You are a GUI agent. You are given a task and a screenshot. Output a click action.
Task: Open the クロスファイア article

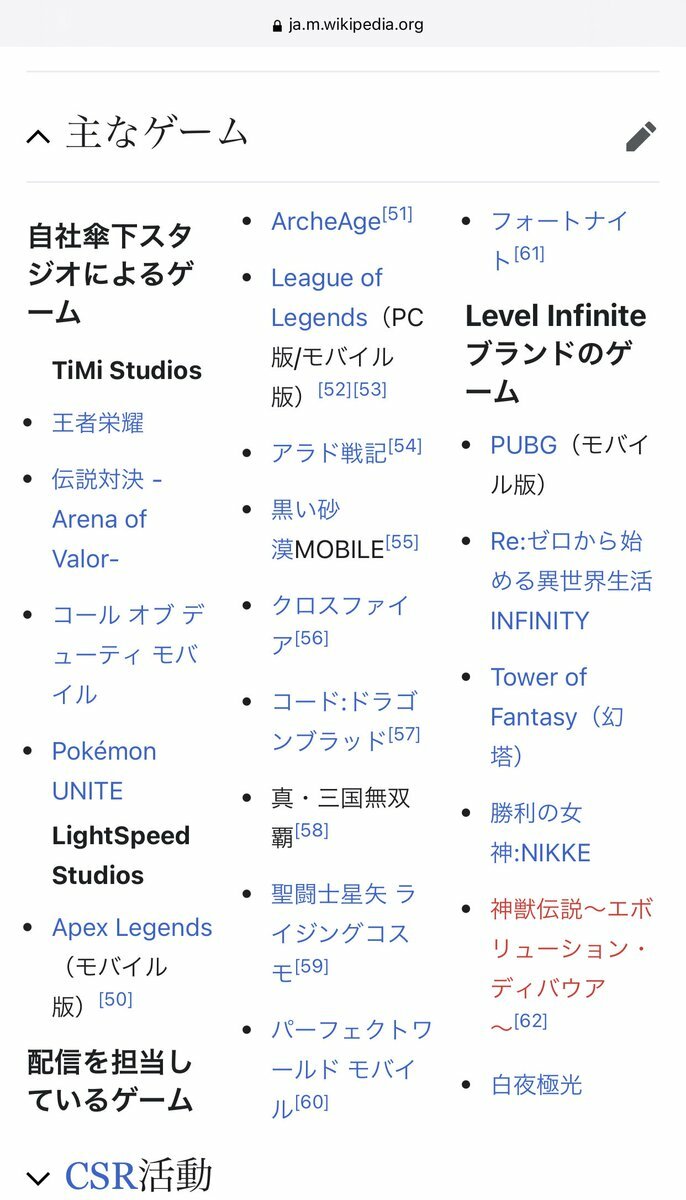[339, 625]
